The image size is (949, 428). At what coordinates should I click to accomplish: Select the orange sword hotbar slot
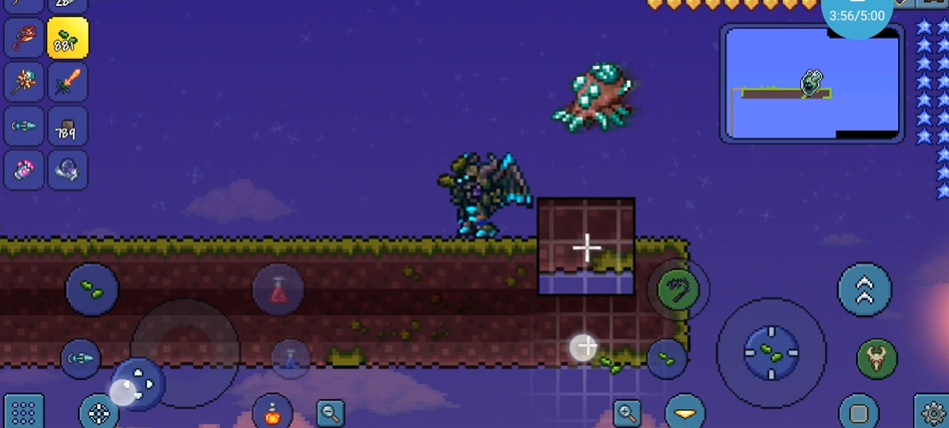click(x=68, y=83)
